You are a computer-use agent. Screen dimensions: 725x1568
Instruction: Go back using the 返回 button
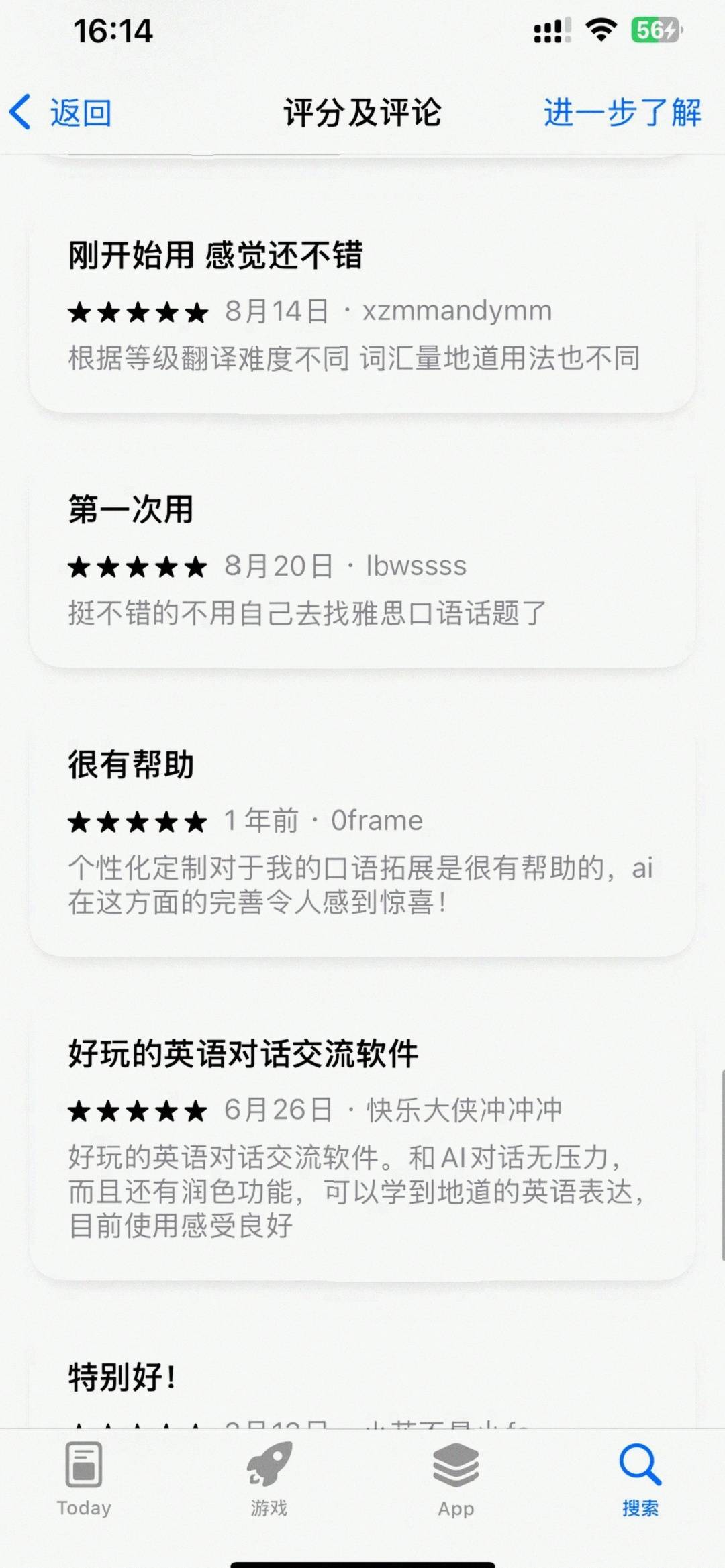pyautogui.click(x=62, y=112)
